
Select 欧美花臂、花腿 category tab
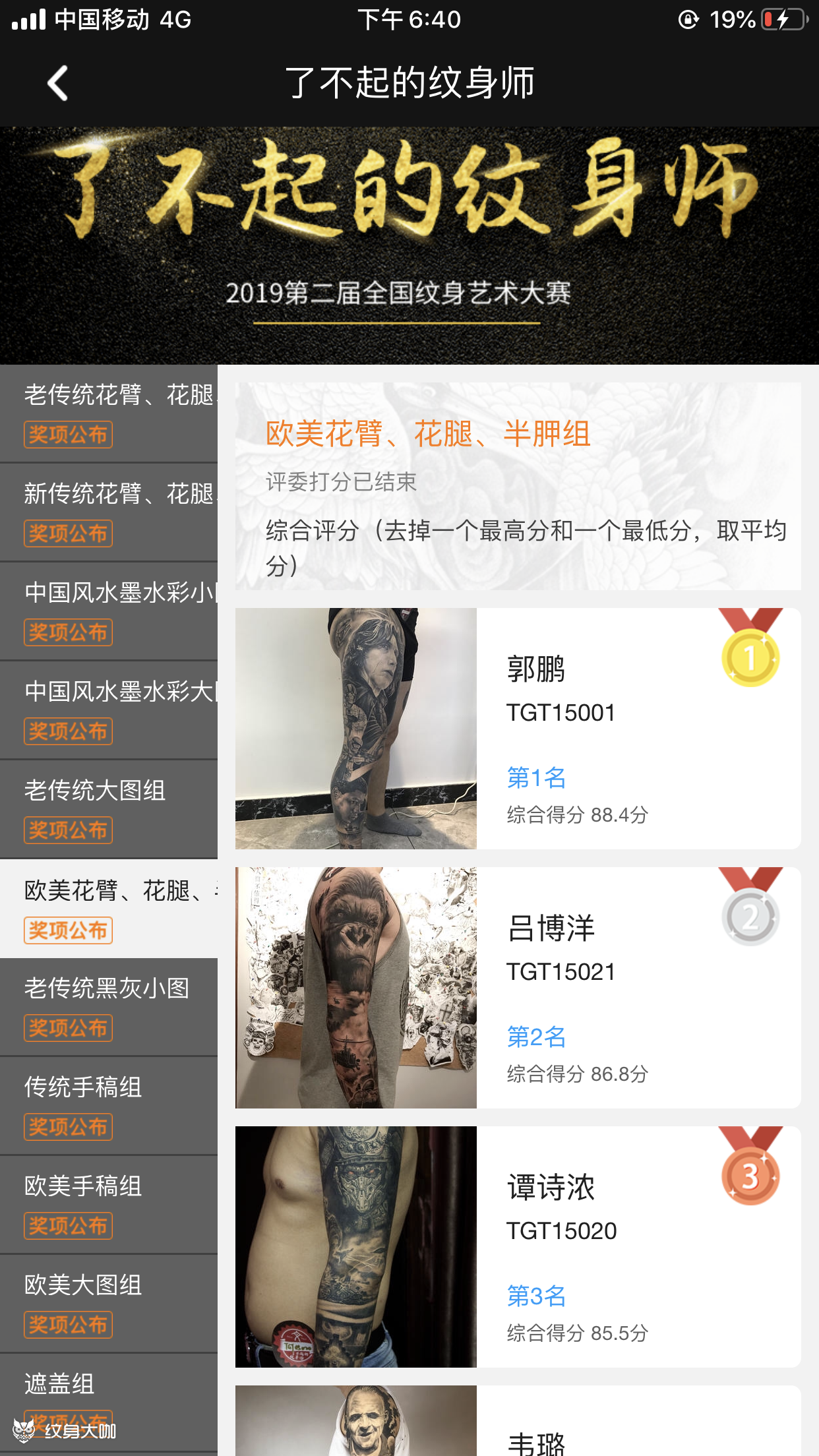pos(109,909)
